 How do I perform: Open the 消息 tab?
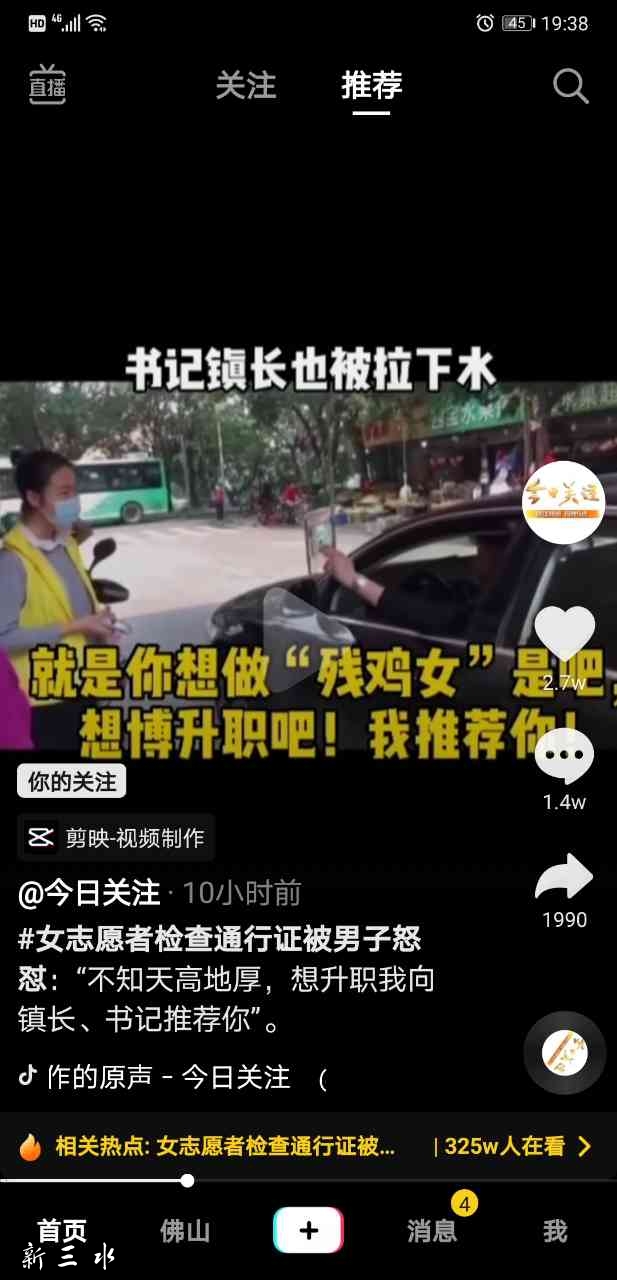432,1231
